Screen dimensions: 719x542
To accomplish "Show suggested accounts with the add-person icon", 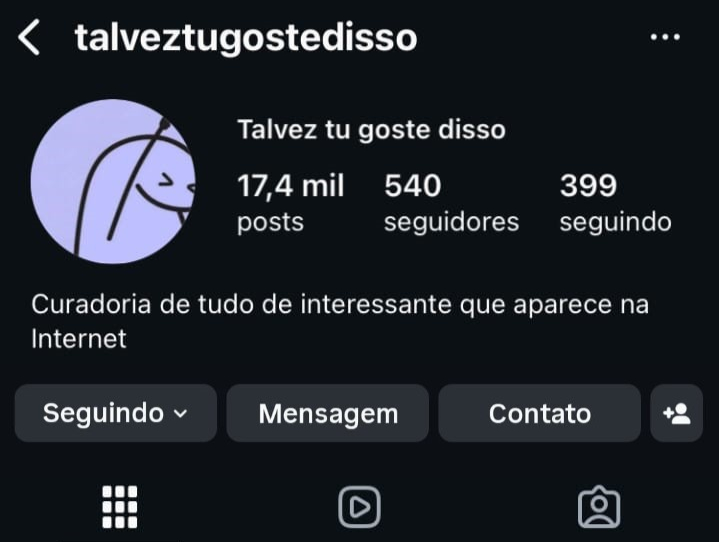I will tap(677, 413).
